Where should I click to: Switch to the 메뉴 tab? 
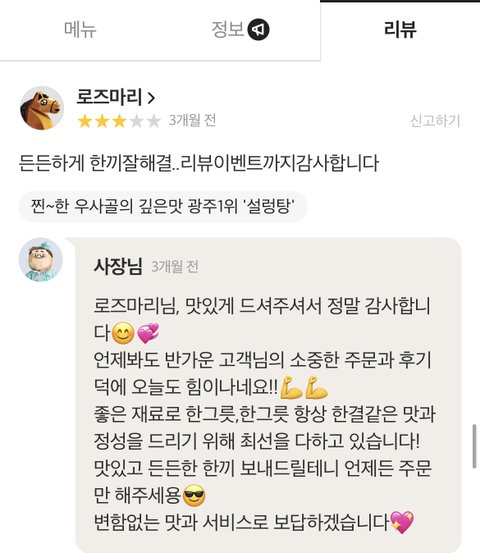click(80, 30)
